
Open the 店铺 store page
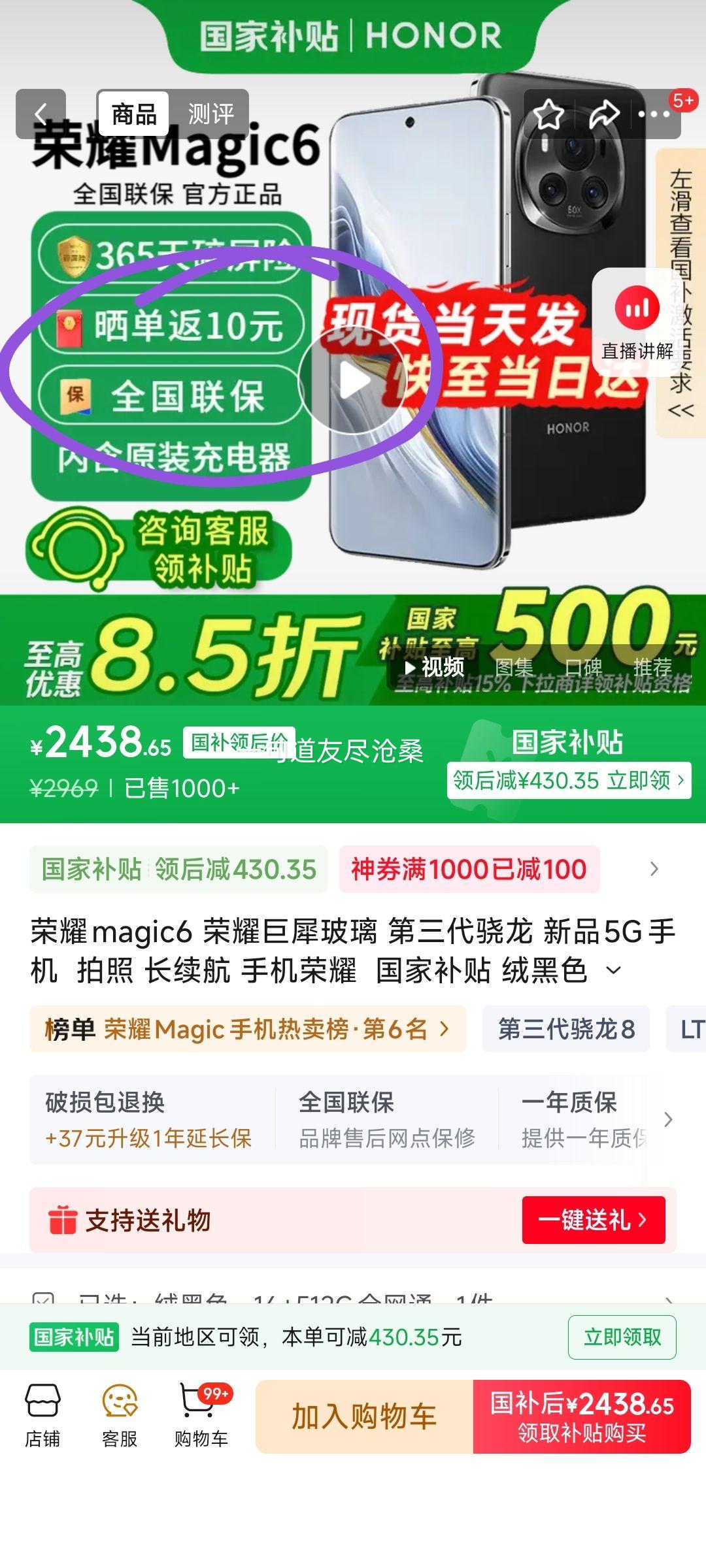pos(42,1416)
